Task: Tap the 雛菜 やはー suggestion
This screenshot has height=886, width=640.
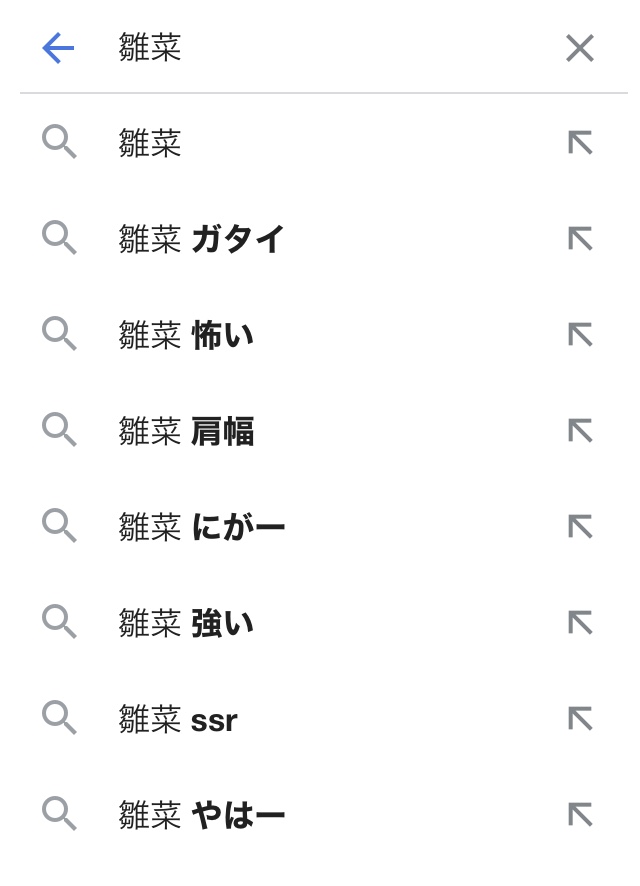Action: tap(201, 815)
